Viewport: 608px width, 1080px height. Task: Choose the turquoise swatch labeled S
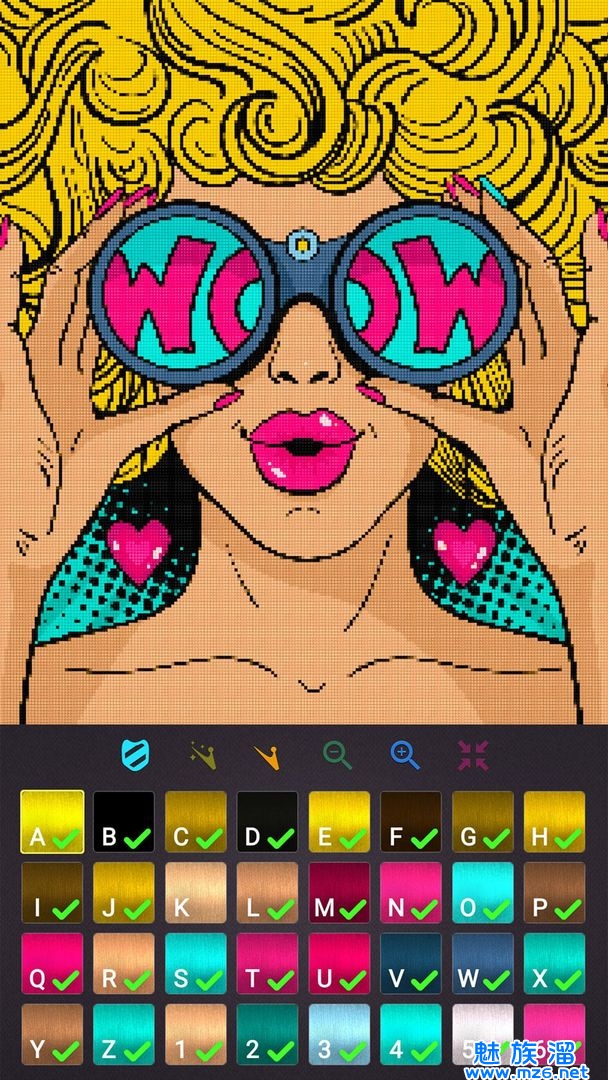click(196, 964)
